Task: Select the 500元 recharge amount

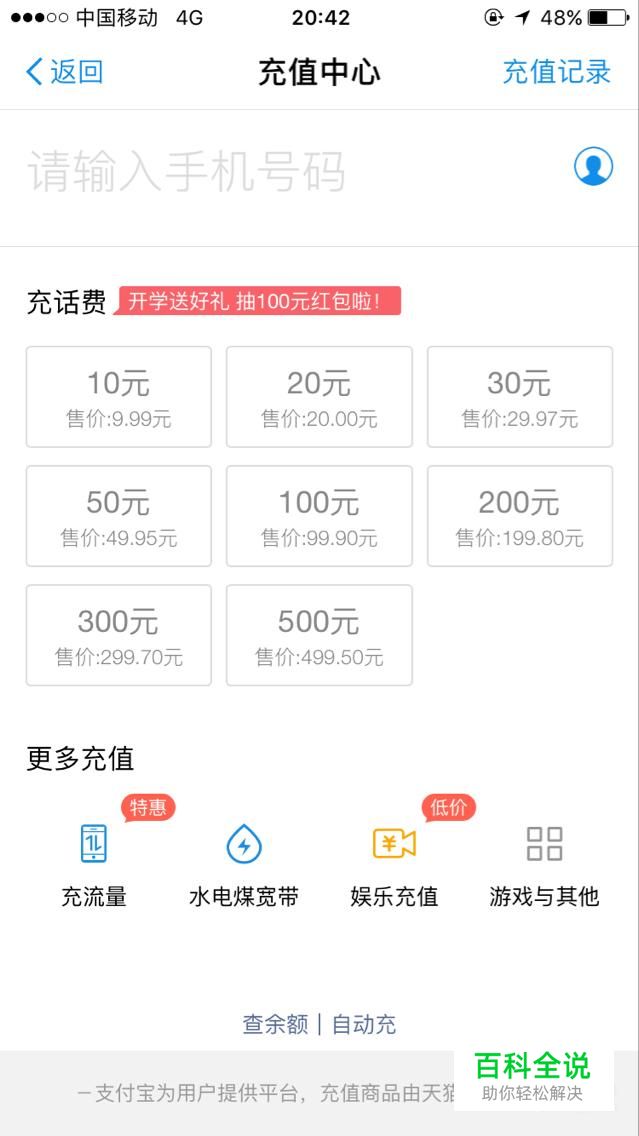Action: (x=319, y=635)
